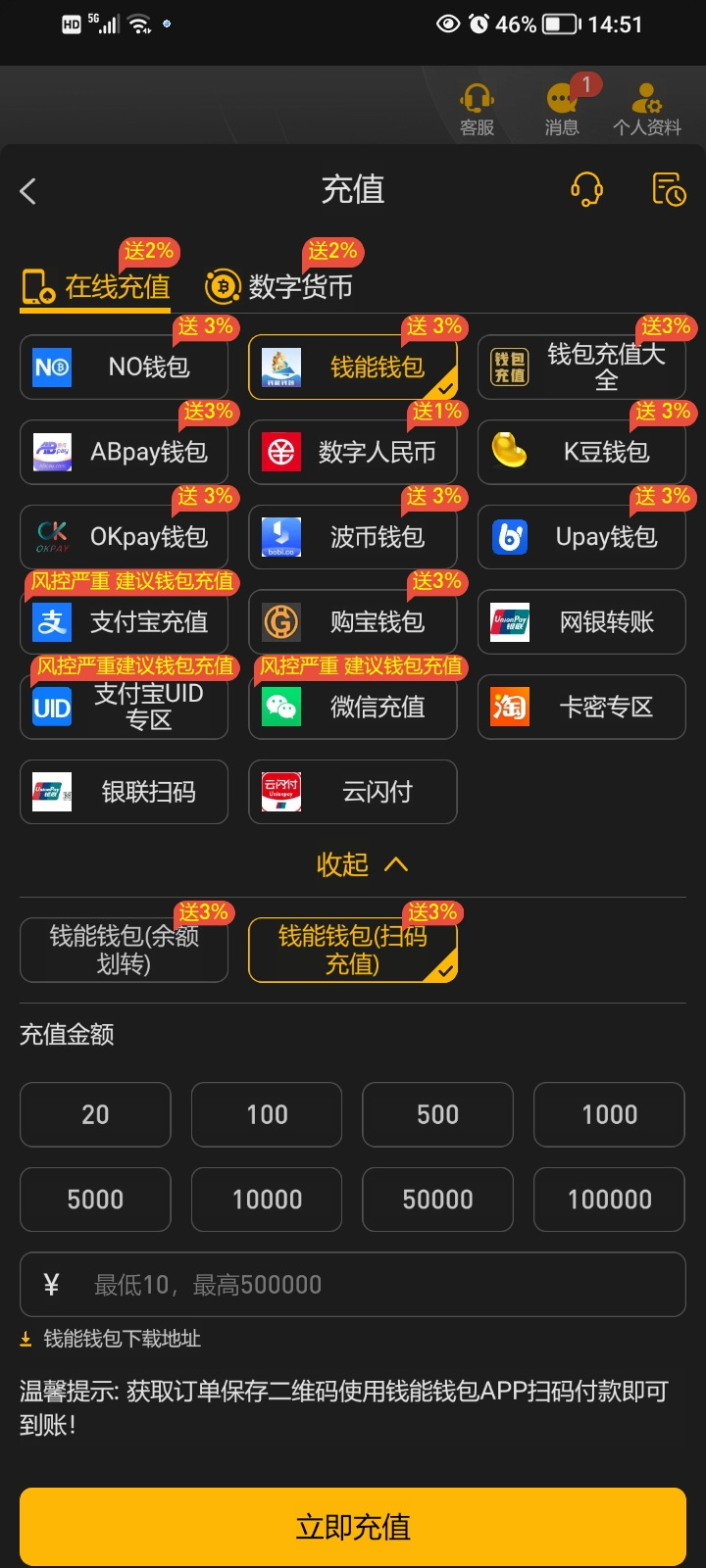Viewport: 706px width, 1568px height.
Task: Choose 钱能钱包(余额划转) channel
Action: tap(125, 950)
